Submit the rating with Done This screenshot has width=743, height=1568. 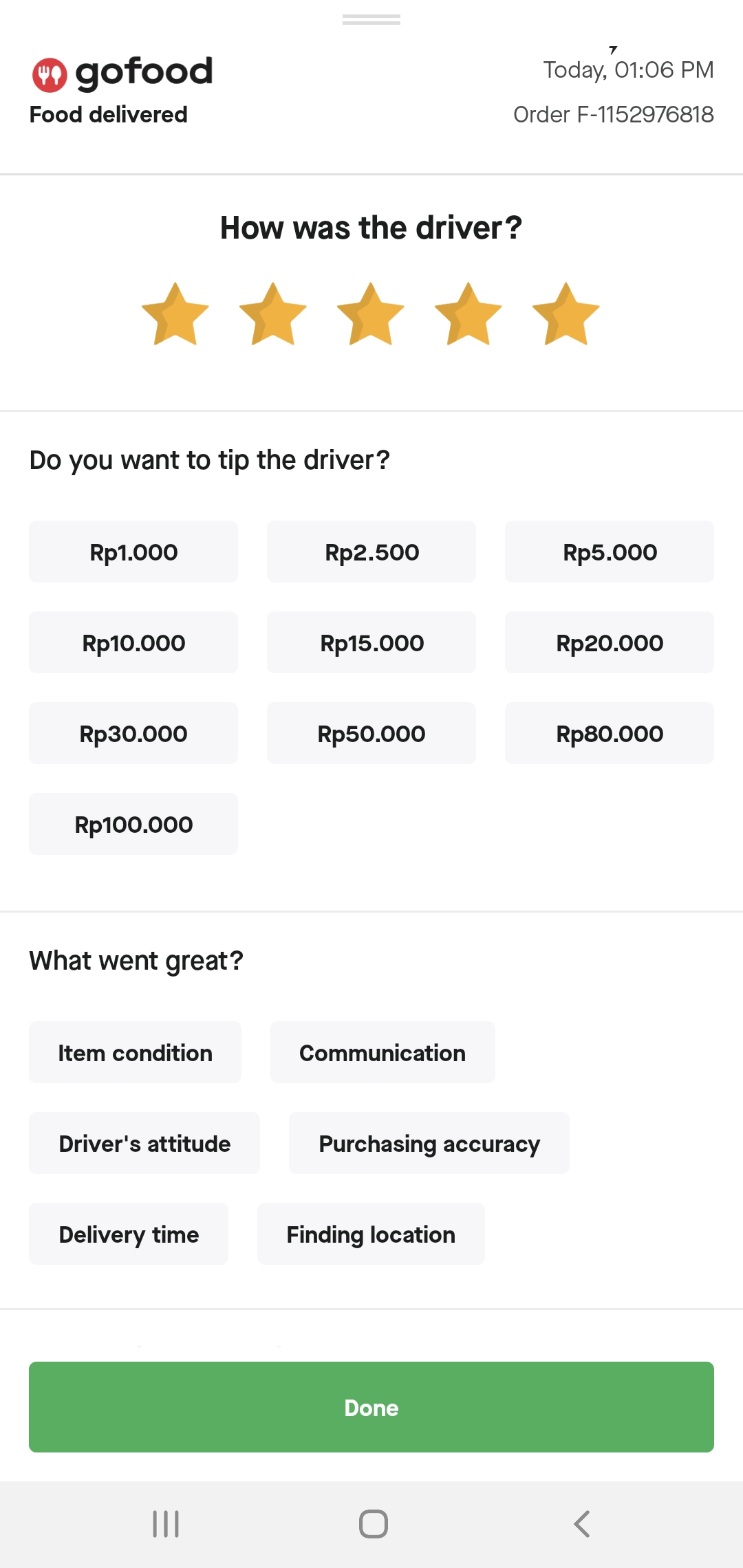(371, 1408)
